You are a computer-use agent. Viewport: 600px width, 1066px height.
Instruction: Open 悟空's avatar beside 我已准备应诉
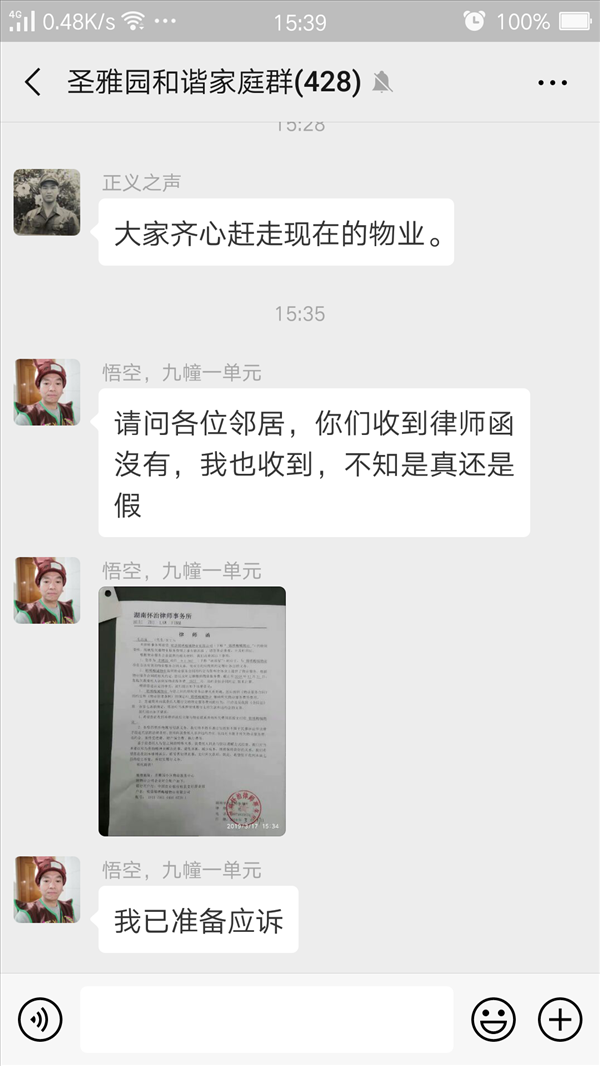(x=47, y=890)
